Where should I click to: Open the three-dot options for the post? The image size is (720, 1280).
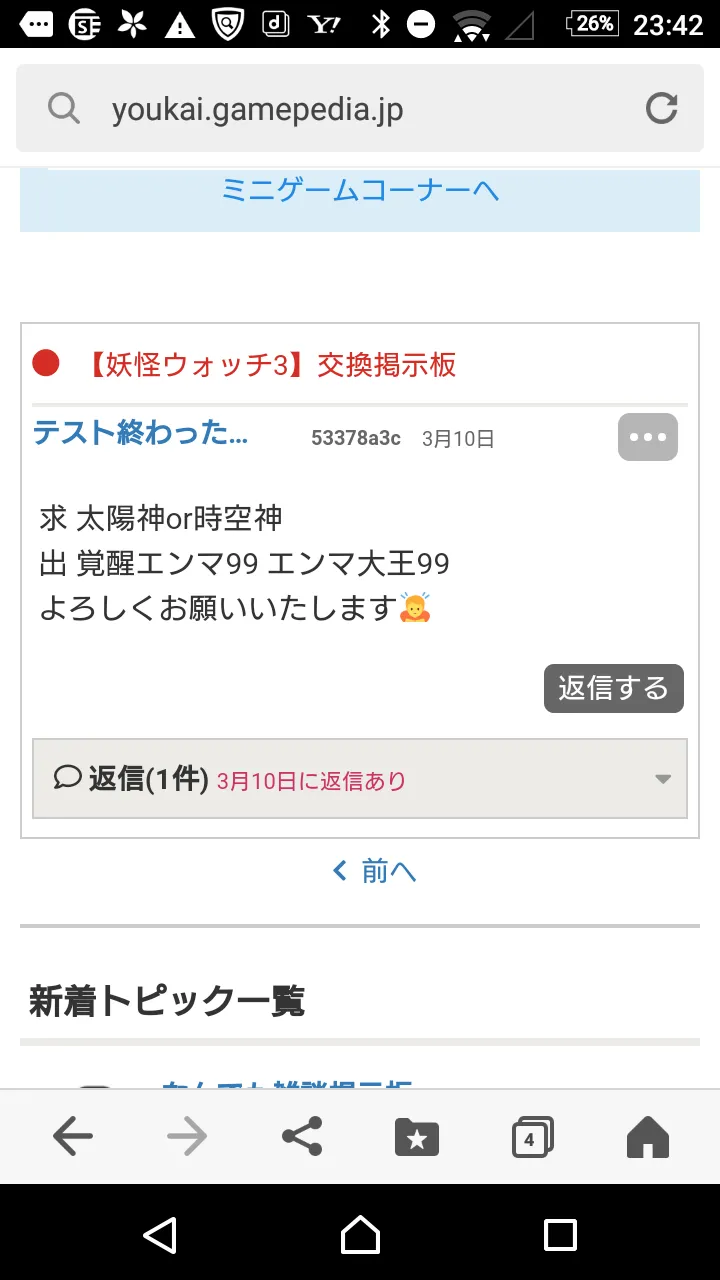click(648, 437)
